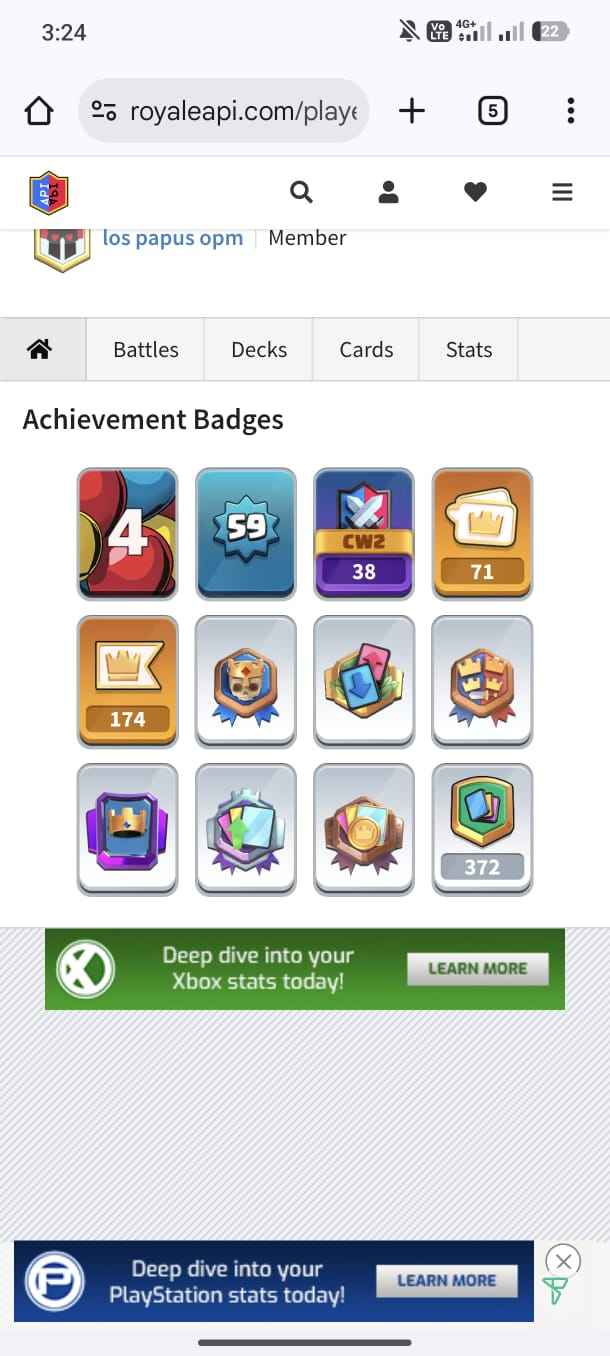Close the bottom PlayStation ad banner
Image resolution: width=610 pixels, height=1356 pixels.
click(563, 1260)
